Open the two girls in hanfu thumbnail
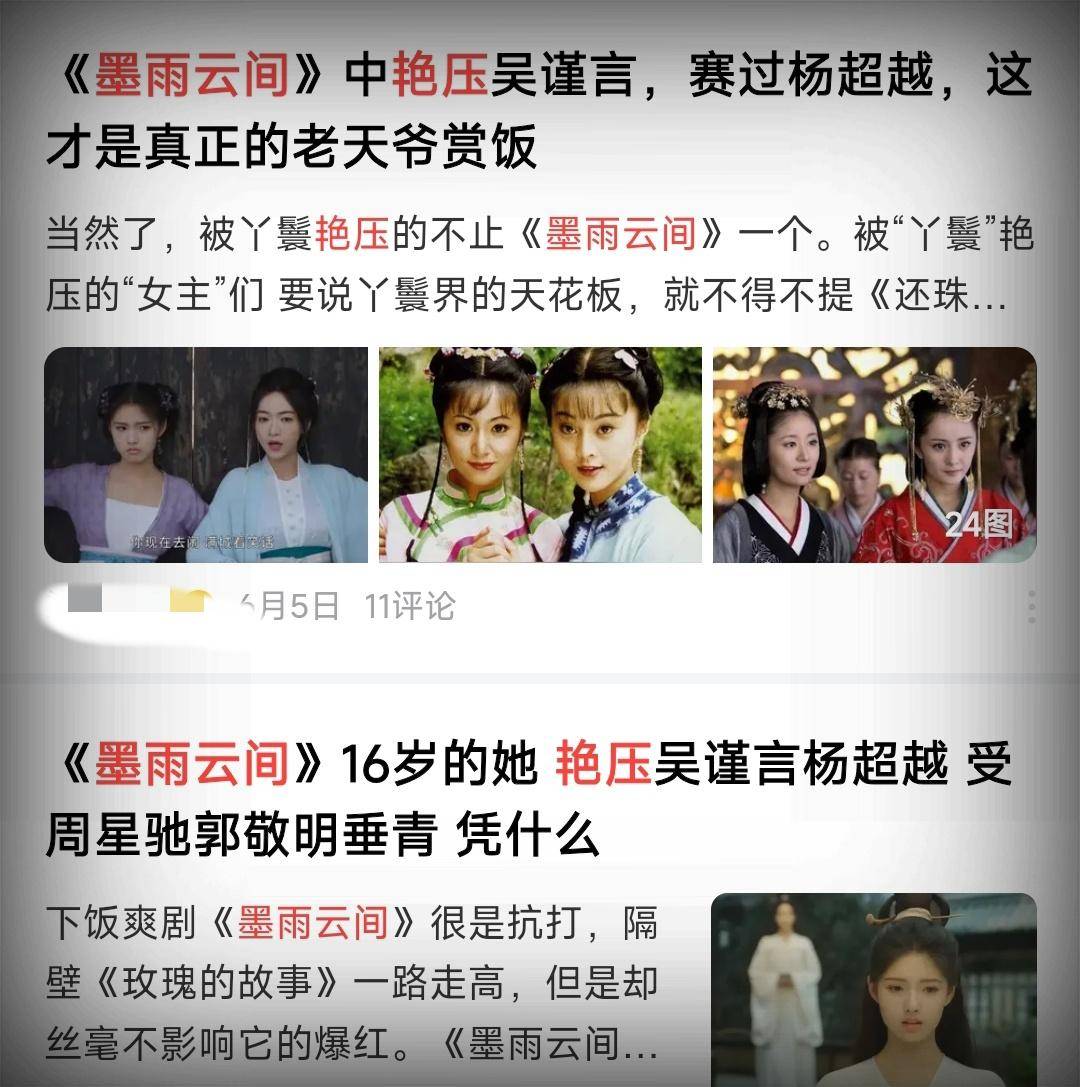This screenshot has height=1087, width=1080. point(205,455)
